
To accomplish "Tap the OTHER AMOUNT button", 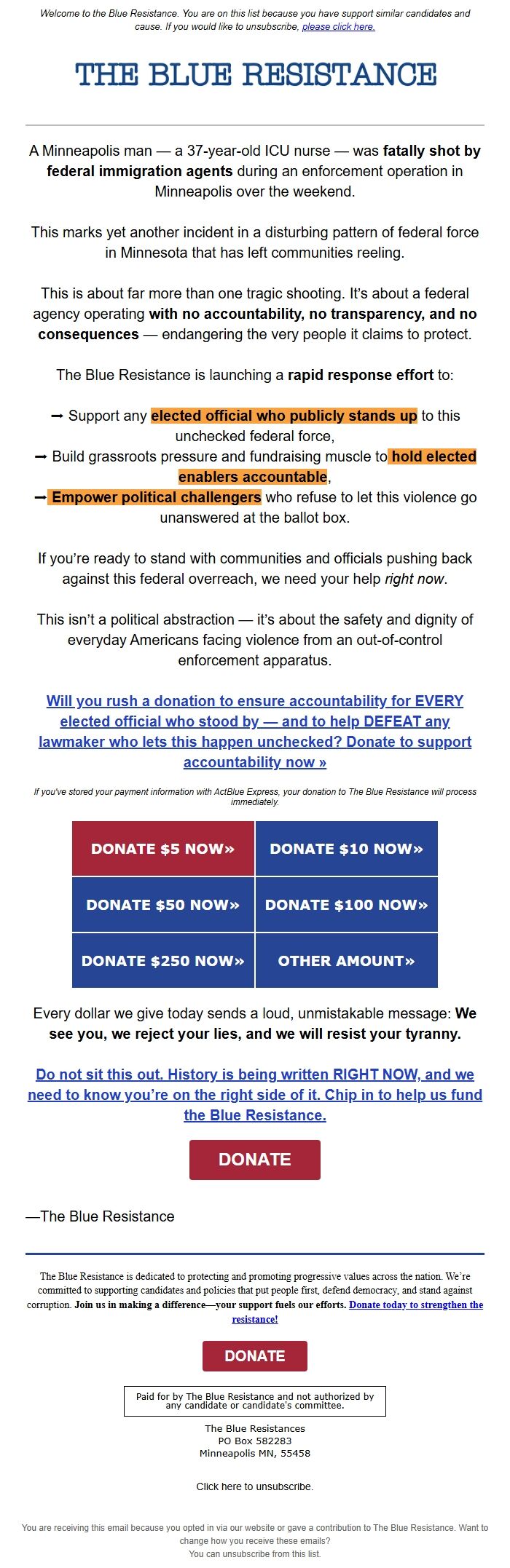I will click(x=347, y=961).
